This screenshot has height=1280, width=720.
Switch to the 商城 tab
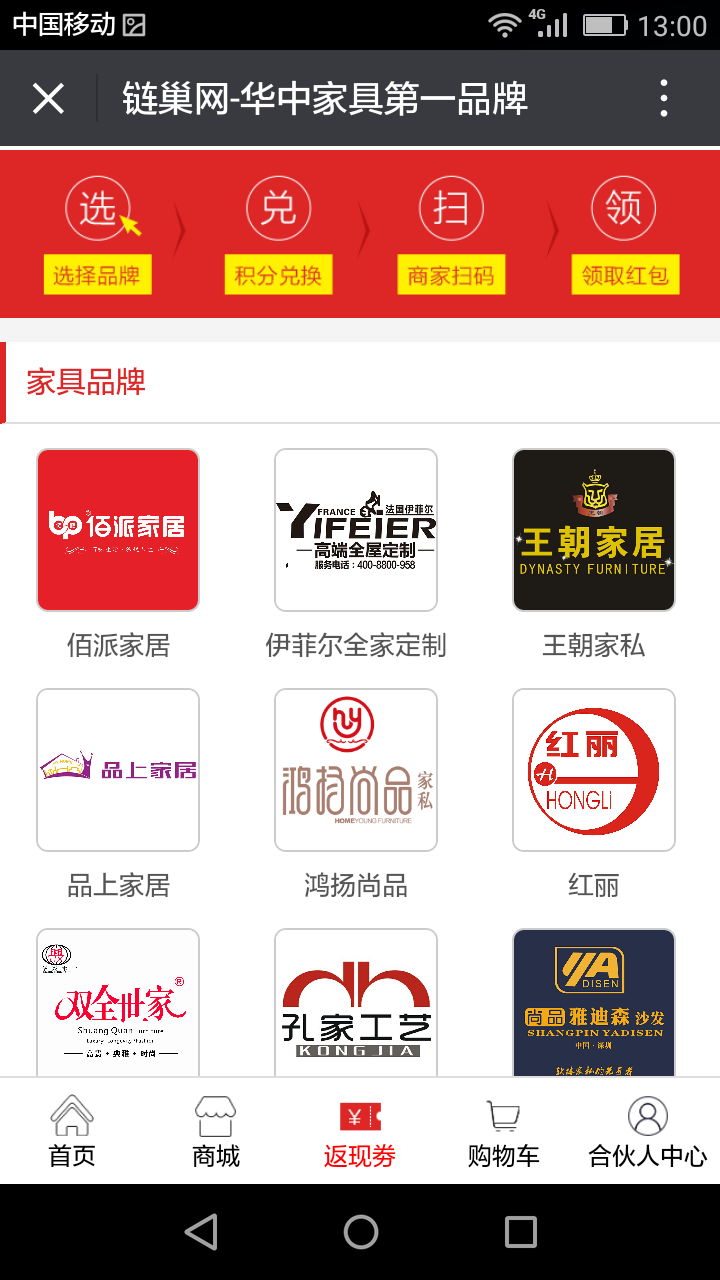(216, 1131)
